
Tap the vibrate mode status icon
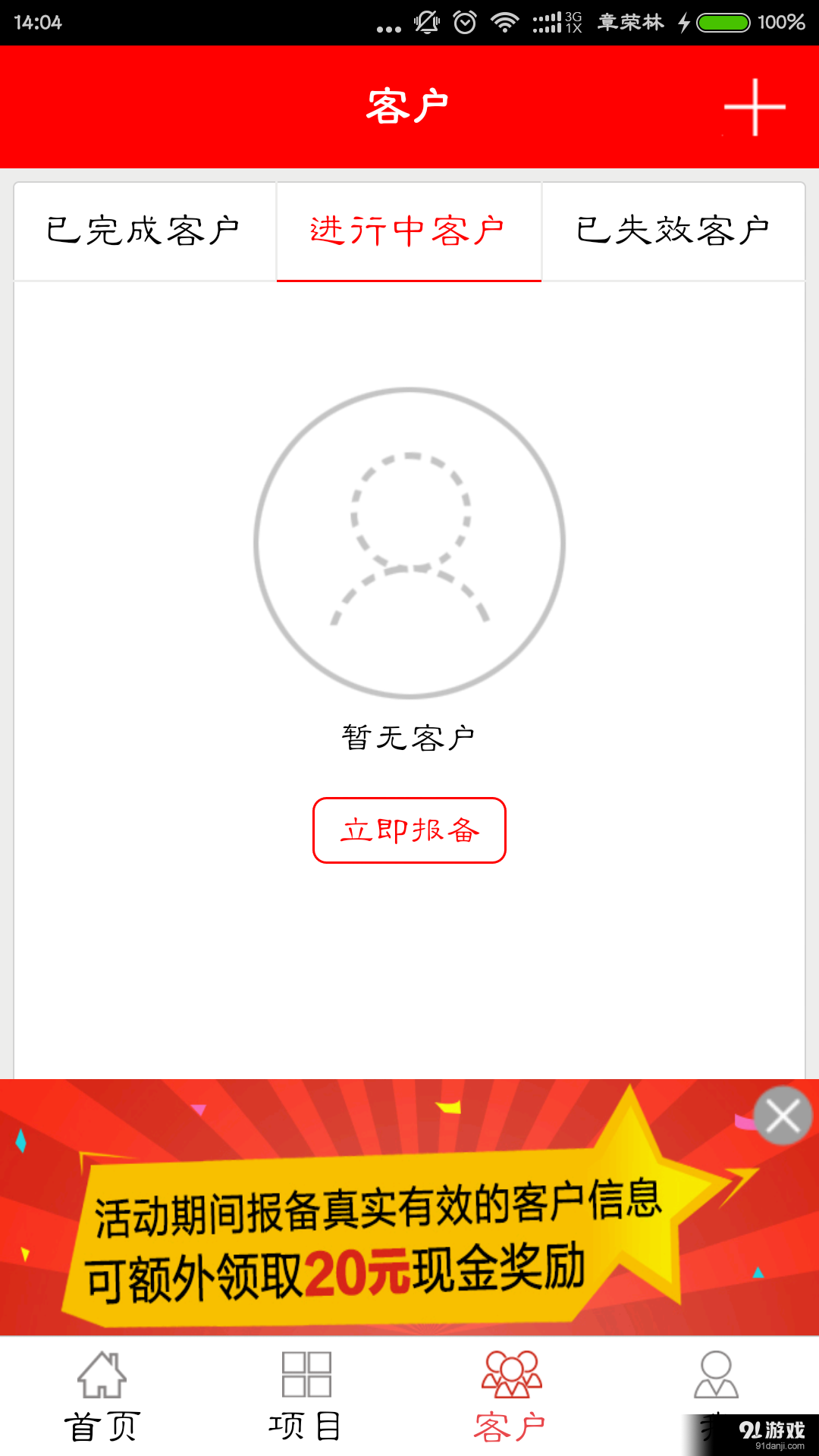point(427,21)
